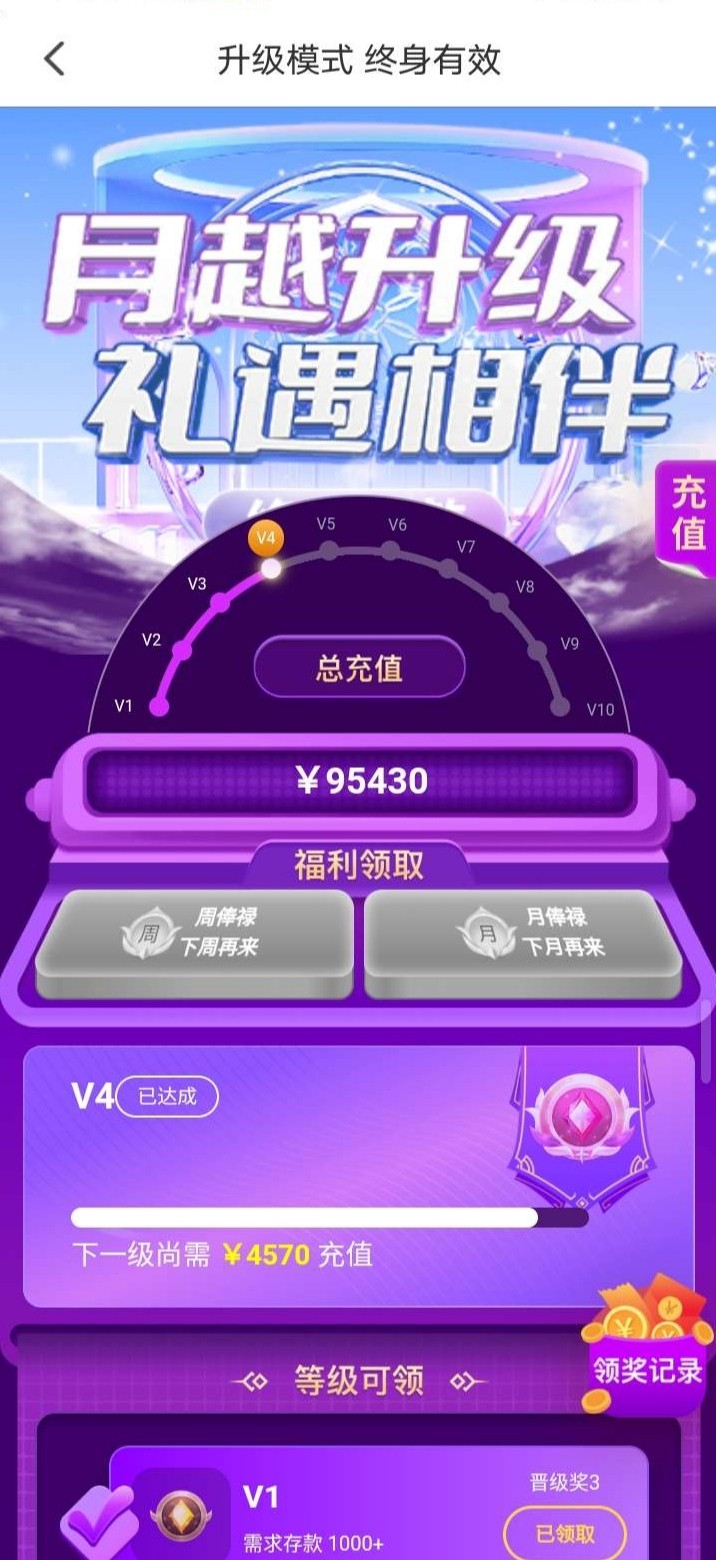The height and width of the screenshot is (1560, 716).
Task: Open 领奖记录 reward records
Action: pyautogui.click(x=646, y=1368)
